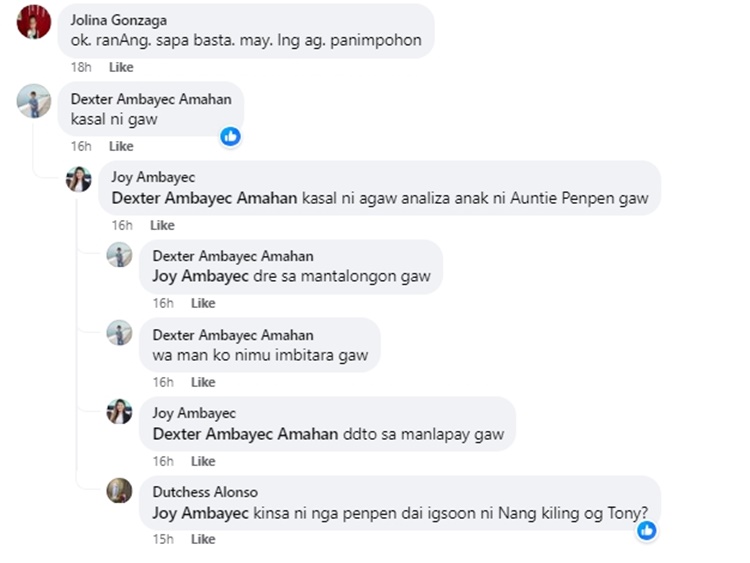
Task: Open Jolina Gonzaga's profile picture
Action: coord(34,22)
